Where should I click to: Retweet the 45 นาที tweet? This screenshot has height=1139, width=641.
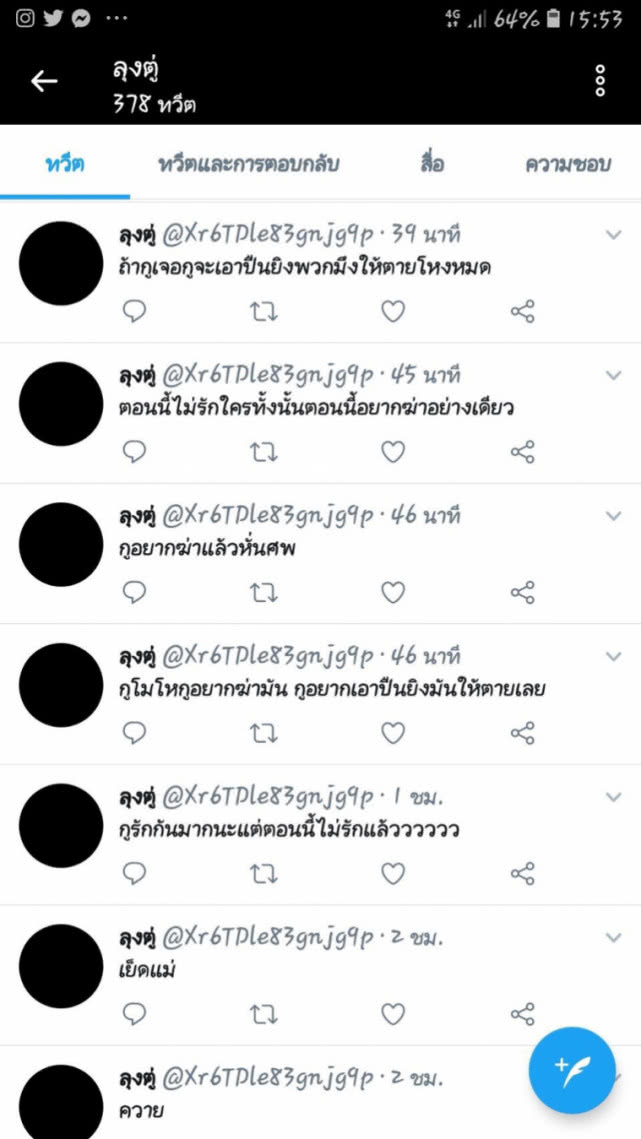click(x=263, y=452)
